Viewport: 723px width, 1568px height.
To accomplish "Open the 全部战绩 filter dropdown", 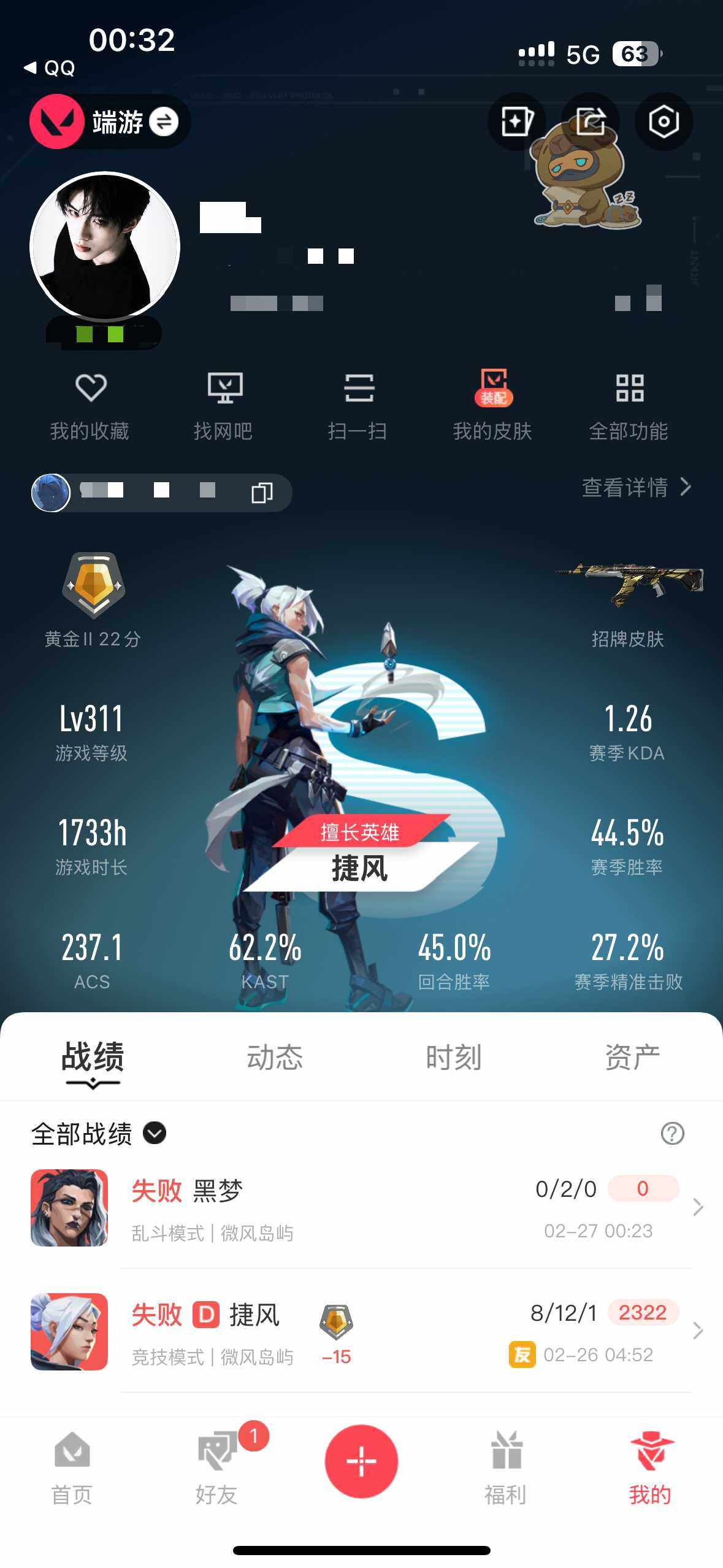I will (x=156, y=1134).
